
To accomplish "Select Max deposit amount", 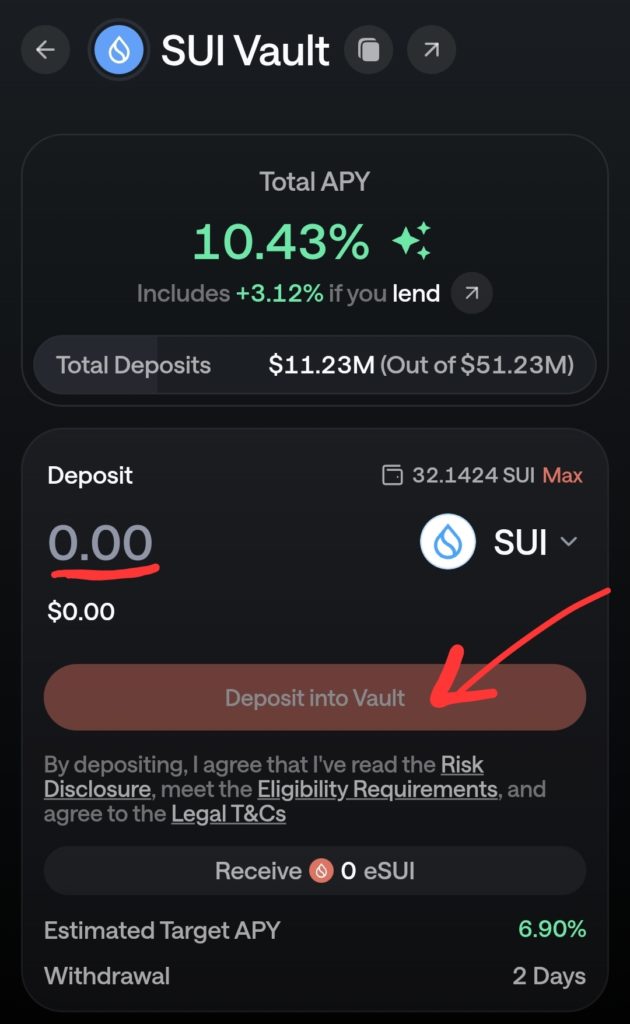I will [562, 475].
